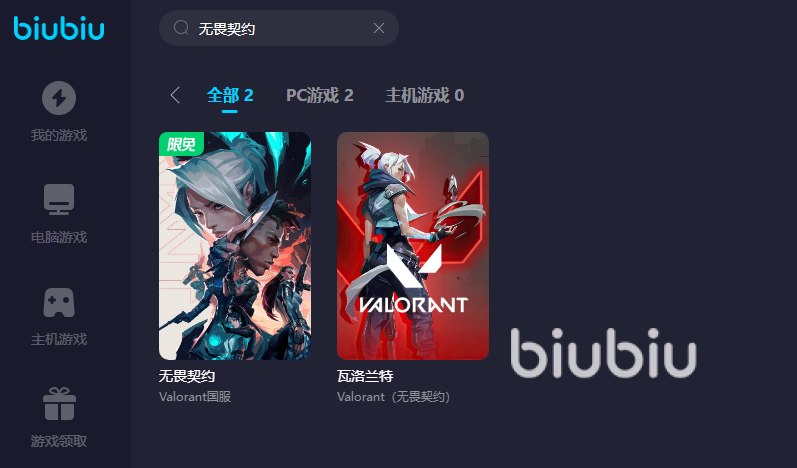Select 主机游戏 in the sidebar
The width and height of the screenshot is (797, 468).
[x=59, y=315]
